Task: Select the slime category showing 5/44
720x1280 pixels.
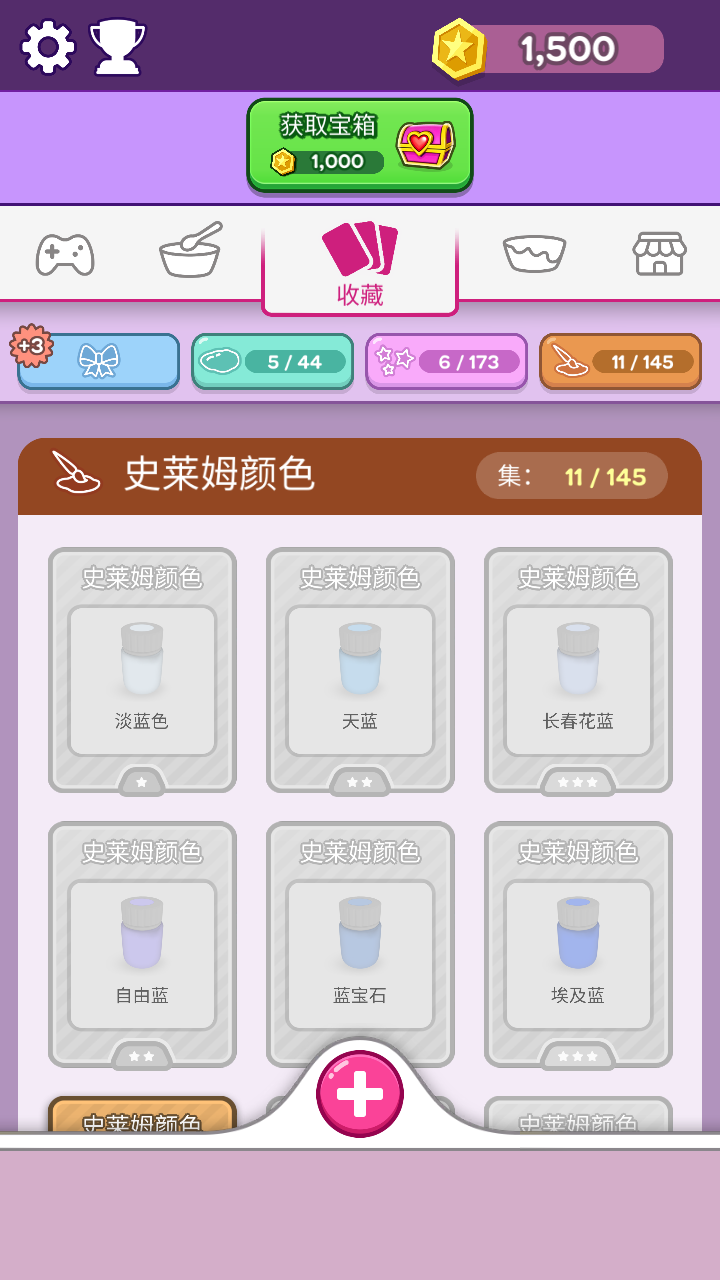Action: pos(272,361)
